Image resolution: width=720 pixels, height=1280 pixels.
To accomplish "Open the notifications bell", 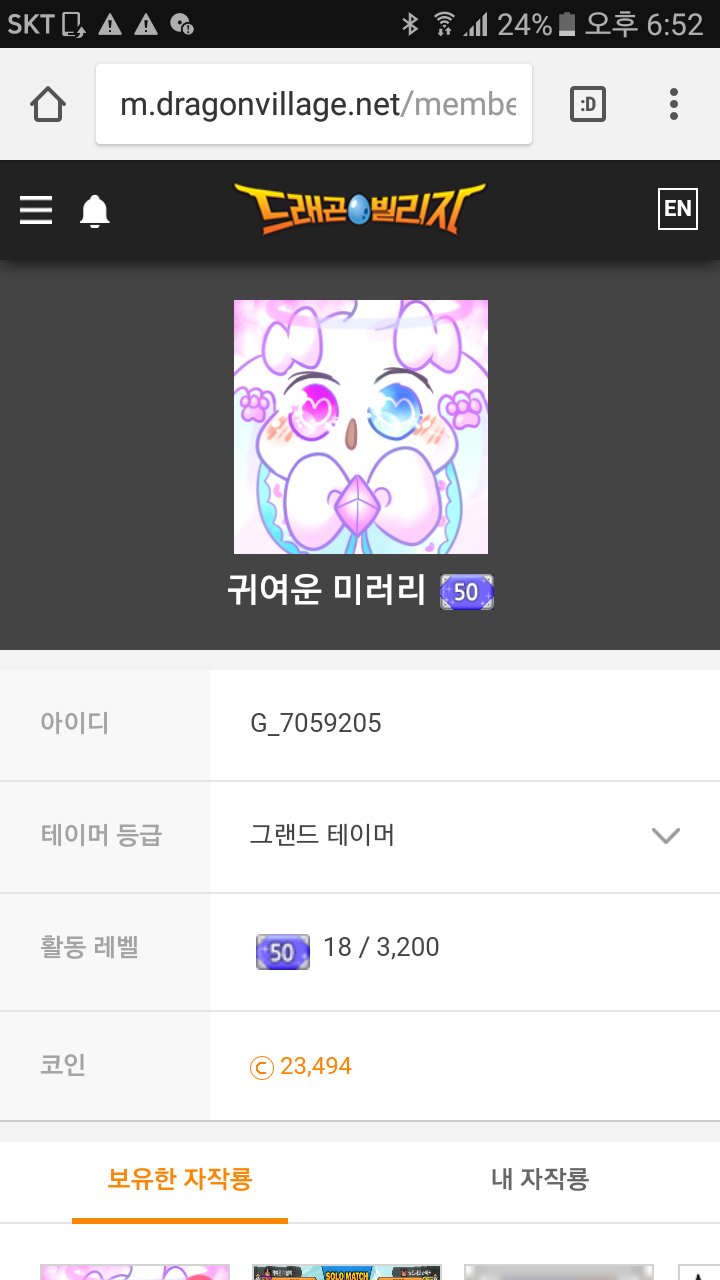I will coord(95,211).
